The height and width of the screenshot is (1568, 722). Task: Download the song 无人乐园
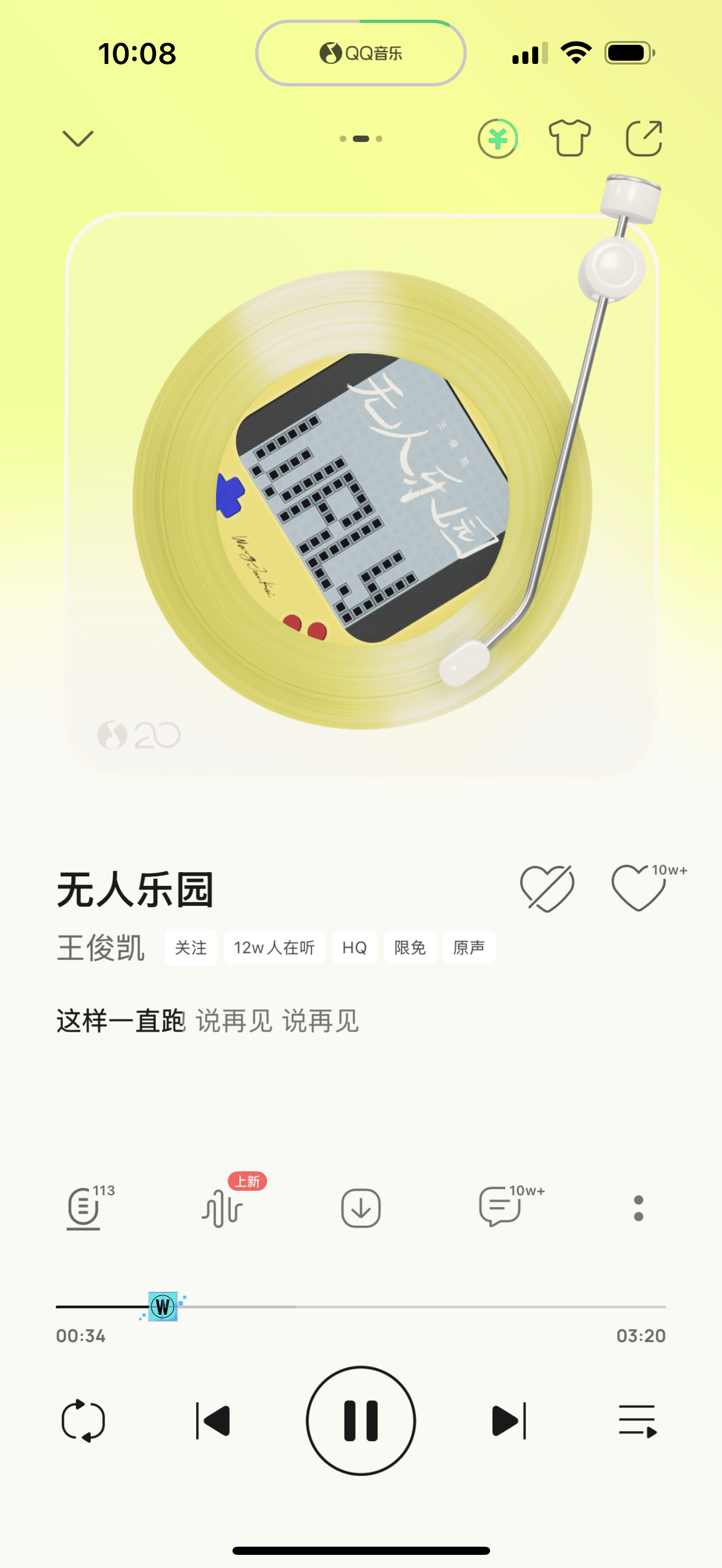tap(360, 1207)
